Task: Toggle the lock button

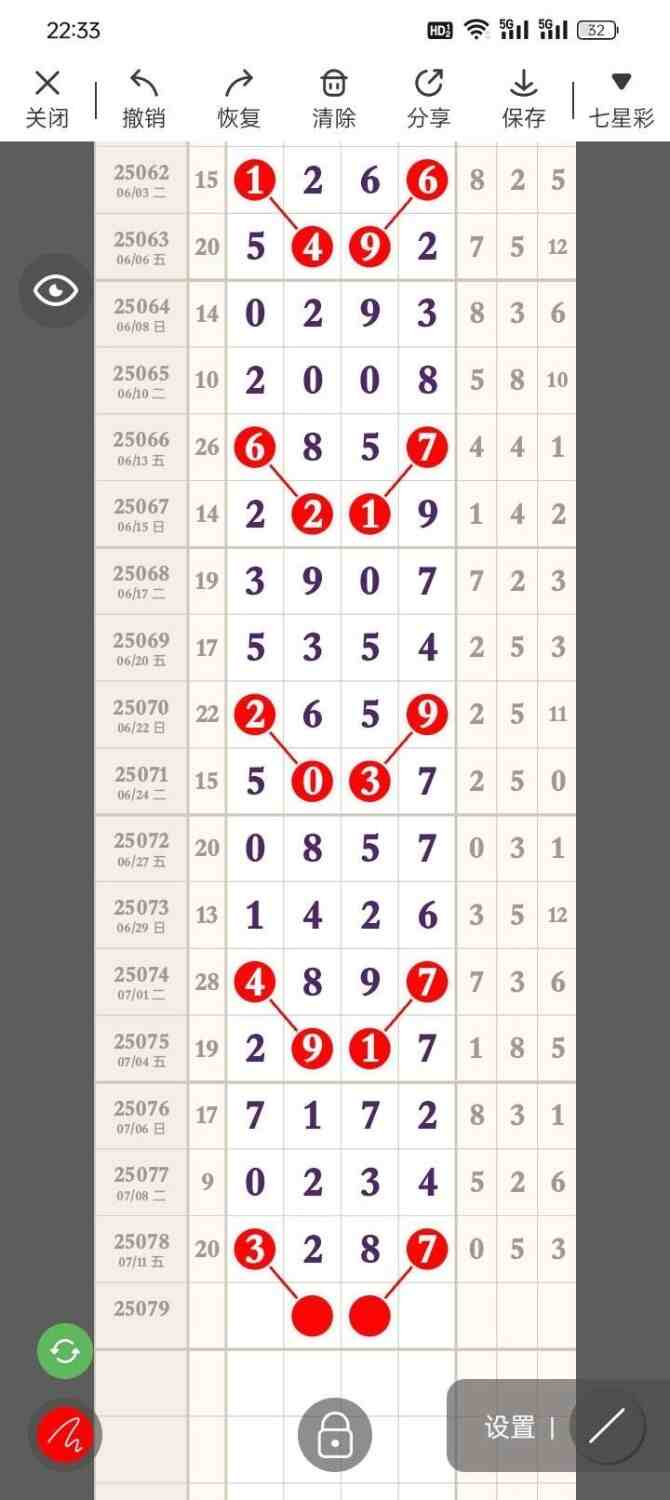Action: [x=334, y=1435]
